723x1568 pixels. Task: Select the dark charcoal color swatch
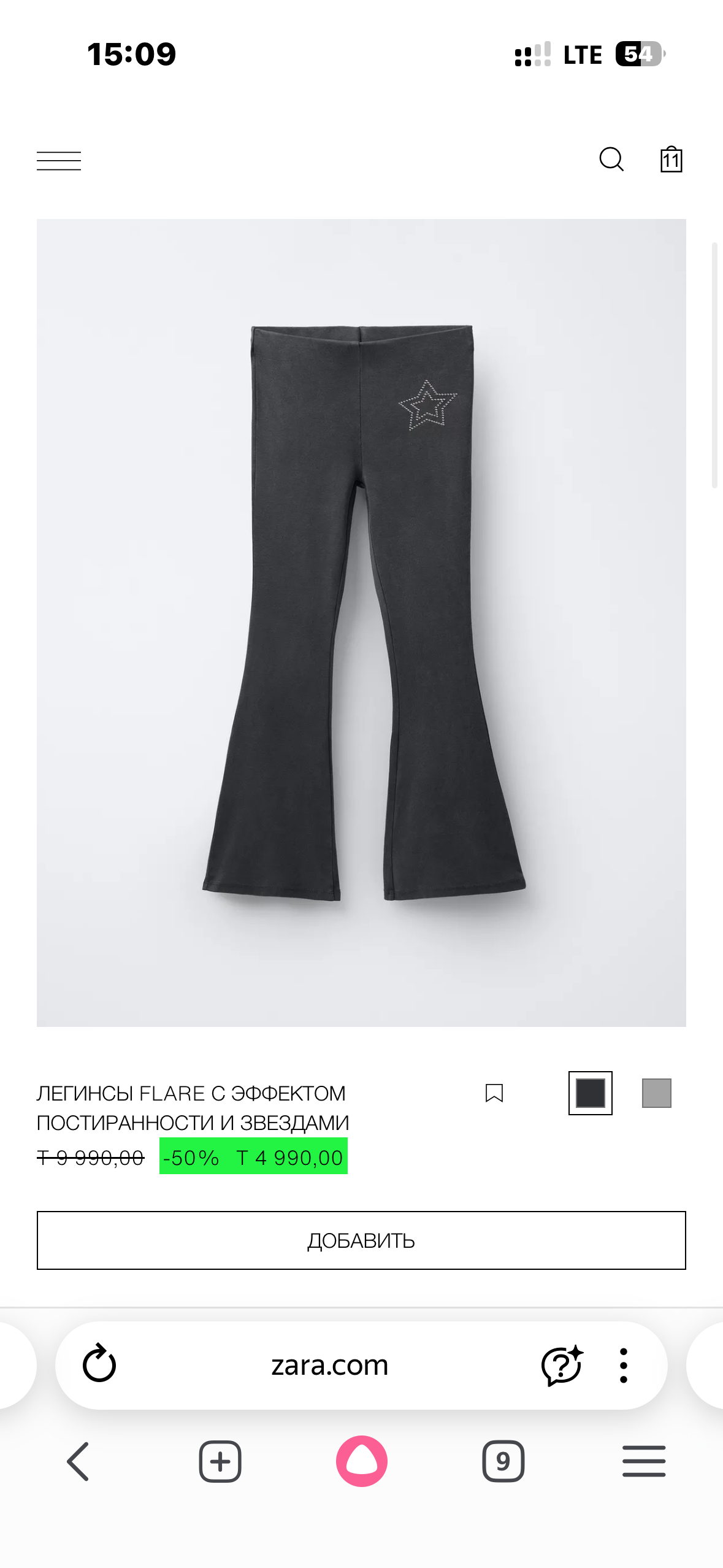[590, 1093]
